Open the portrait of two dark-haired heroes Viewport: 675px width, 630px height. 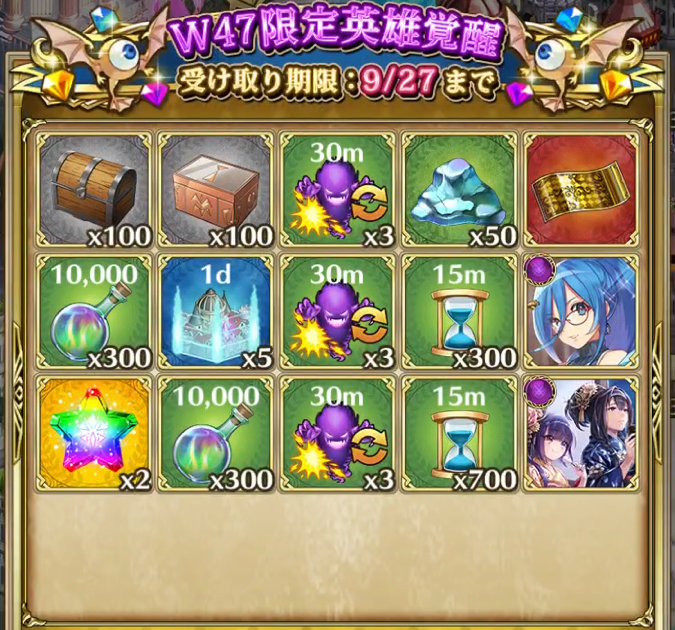tap(581, 433)
